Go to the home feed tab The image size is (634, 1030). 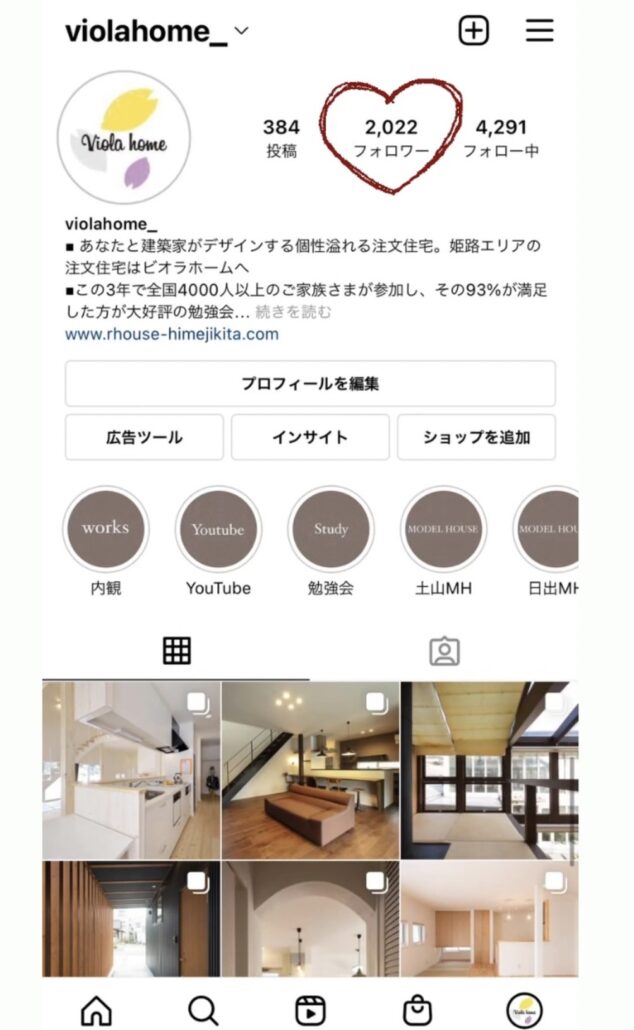[x=96, y=1011]
